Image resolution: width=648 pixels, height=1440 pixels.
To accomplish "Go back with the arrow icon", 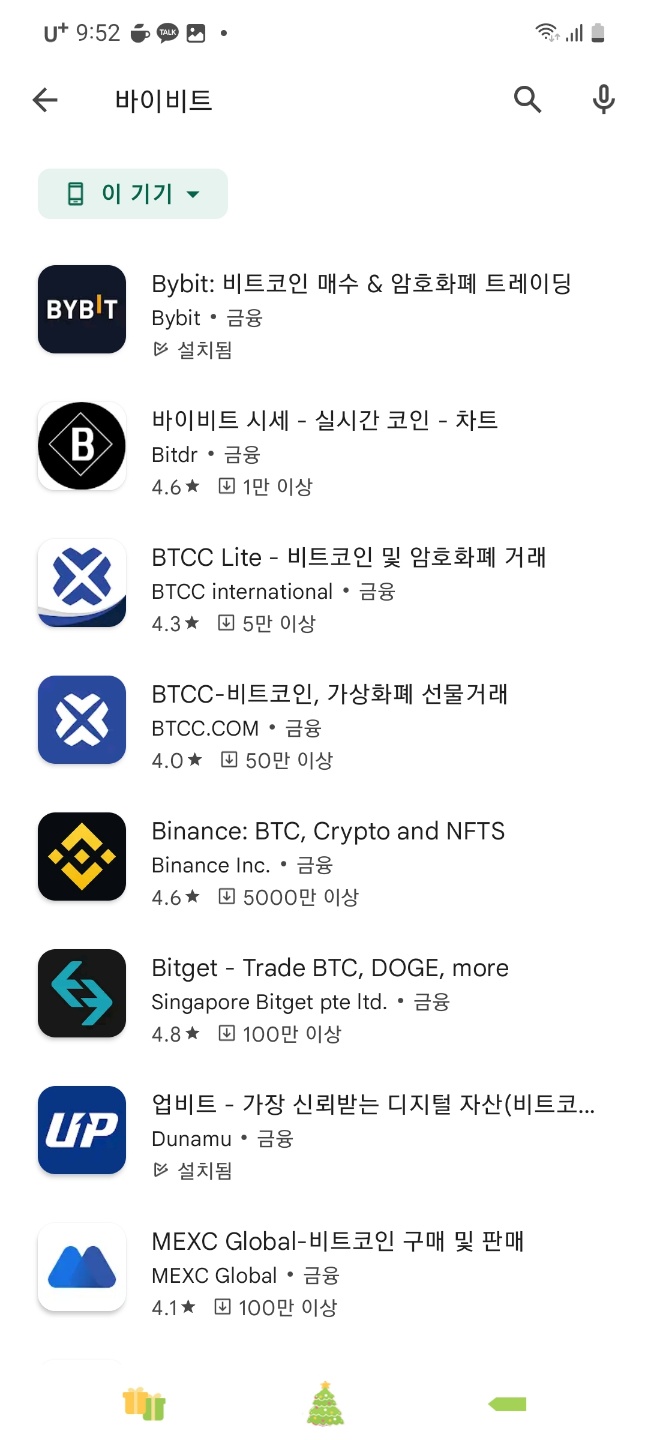I will (x=45, y=99).
